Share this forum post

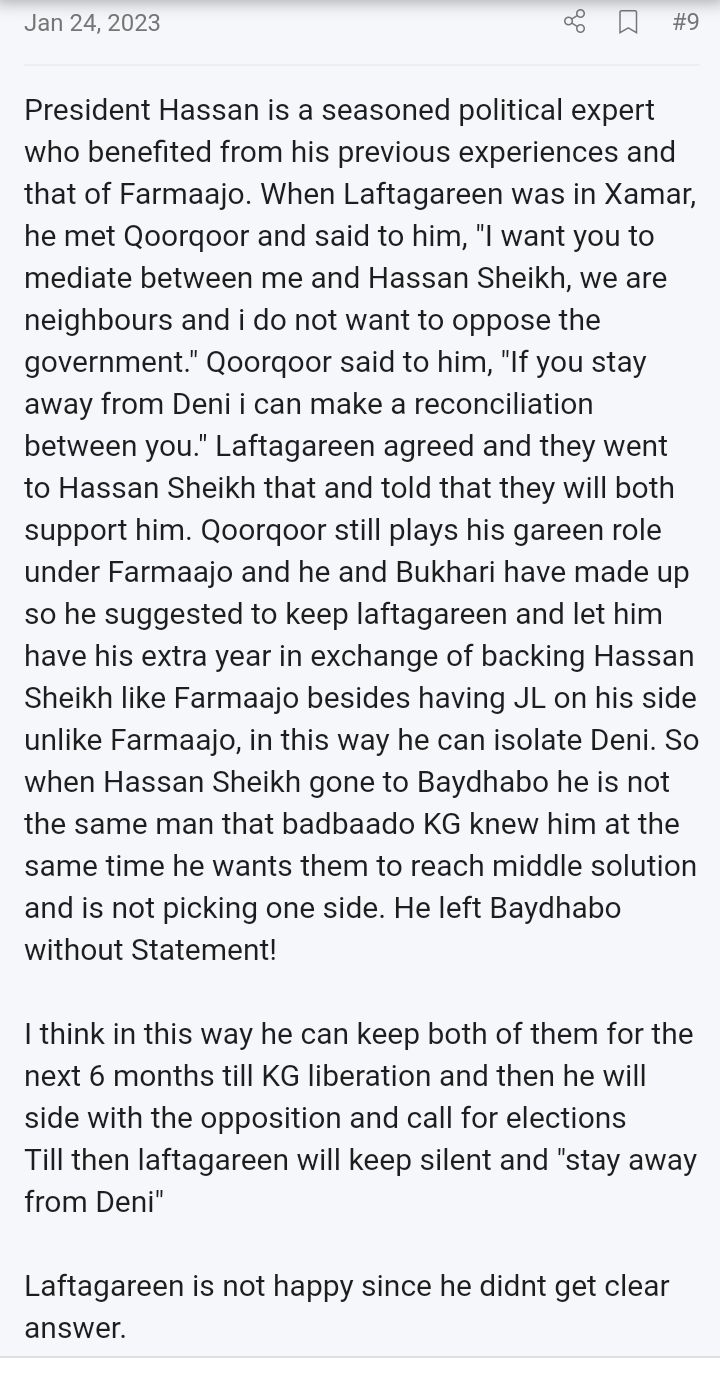click(x=574, y=22)
